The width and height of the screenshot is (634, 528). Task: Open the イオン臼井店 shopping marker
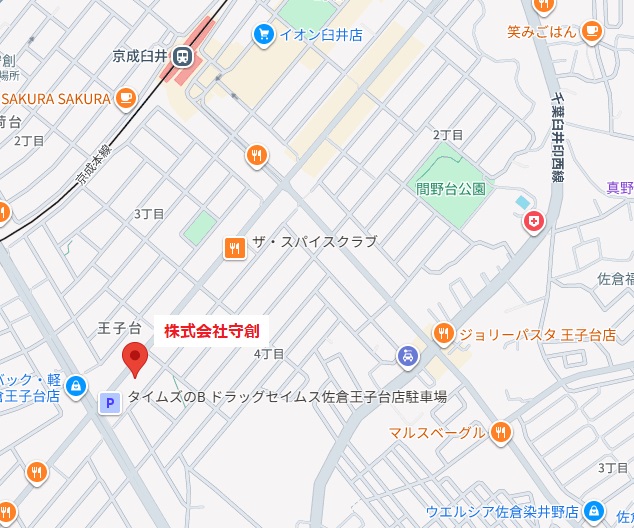[264, 35]
